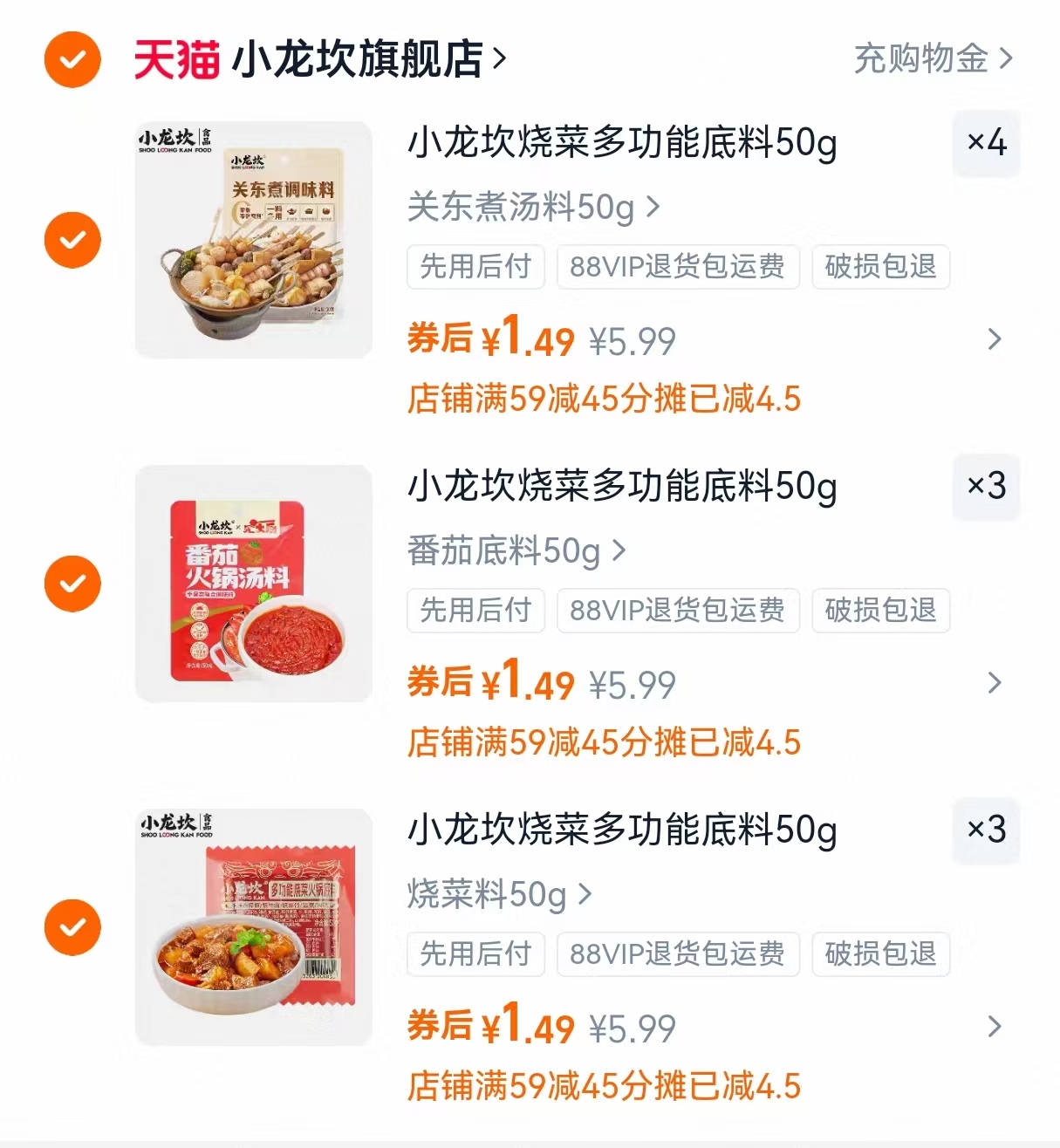Click the 券后¥1.49 price of 番茄底料
The width and height of the screenshot is (1060, 1148).
[491, 684]
